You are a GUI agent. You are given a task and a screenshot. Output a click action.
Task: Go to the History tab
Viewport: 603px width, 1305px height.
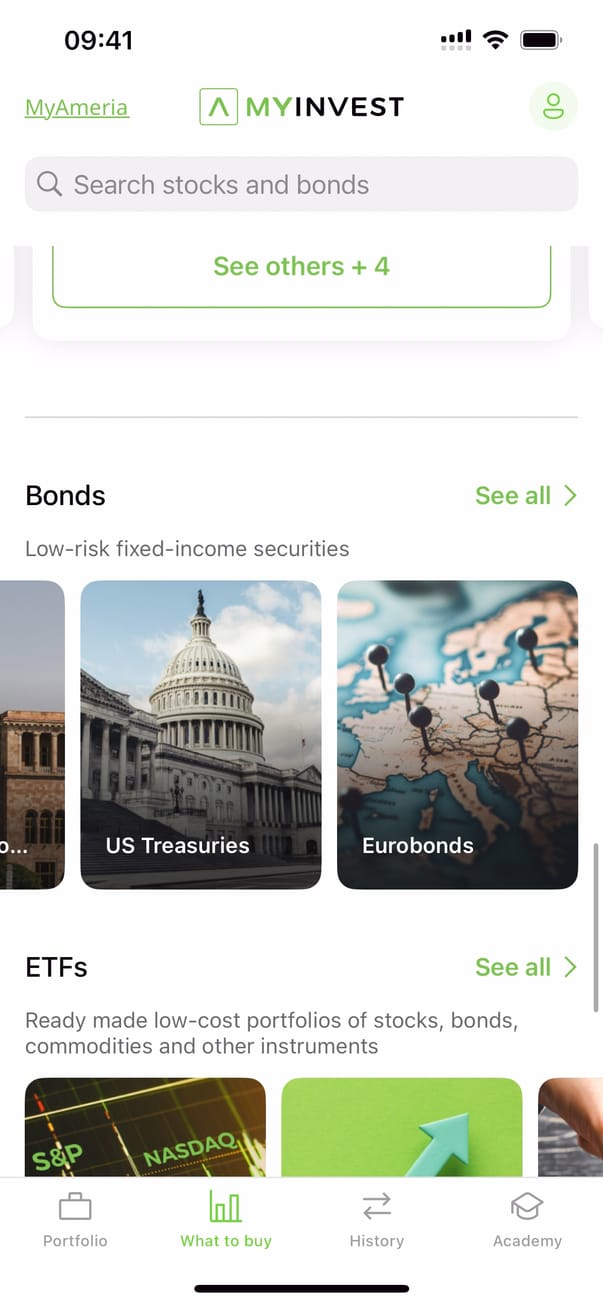[377, 1220]
